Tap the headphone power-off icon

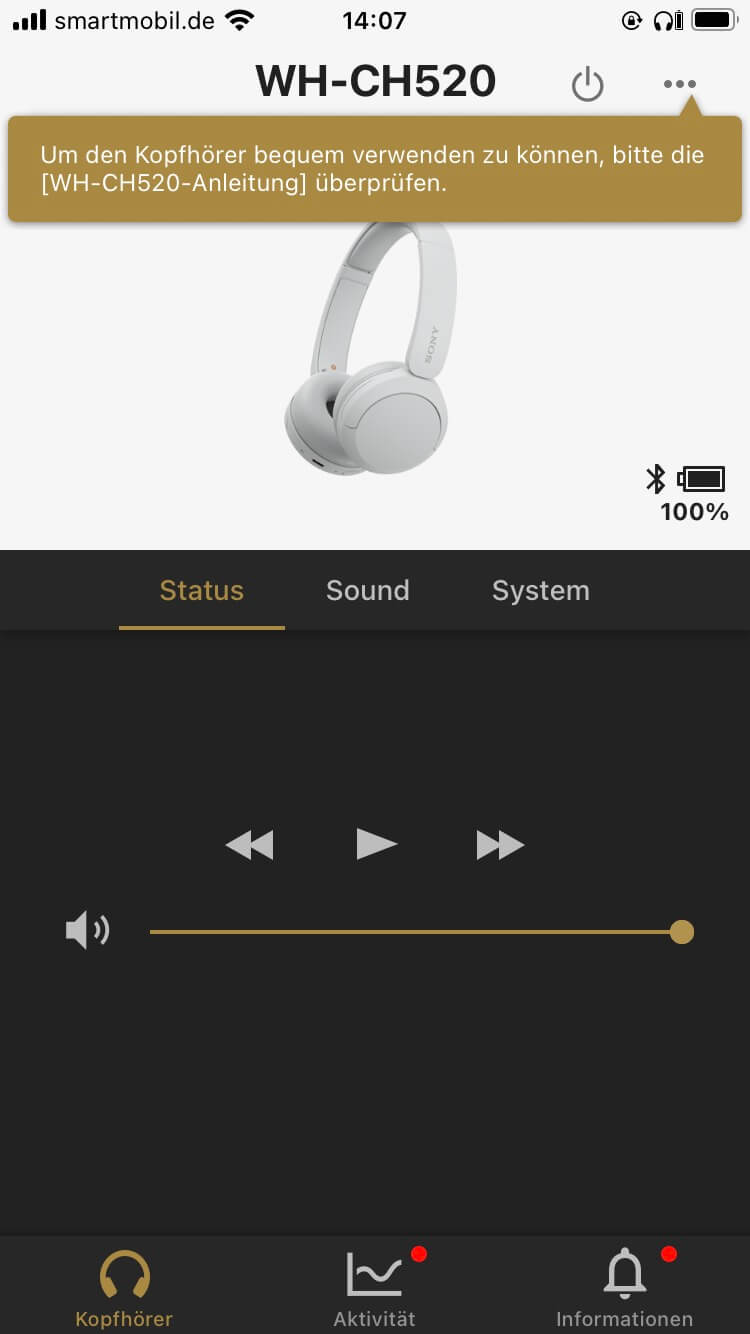click(587, 84)
